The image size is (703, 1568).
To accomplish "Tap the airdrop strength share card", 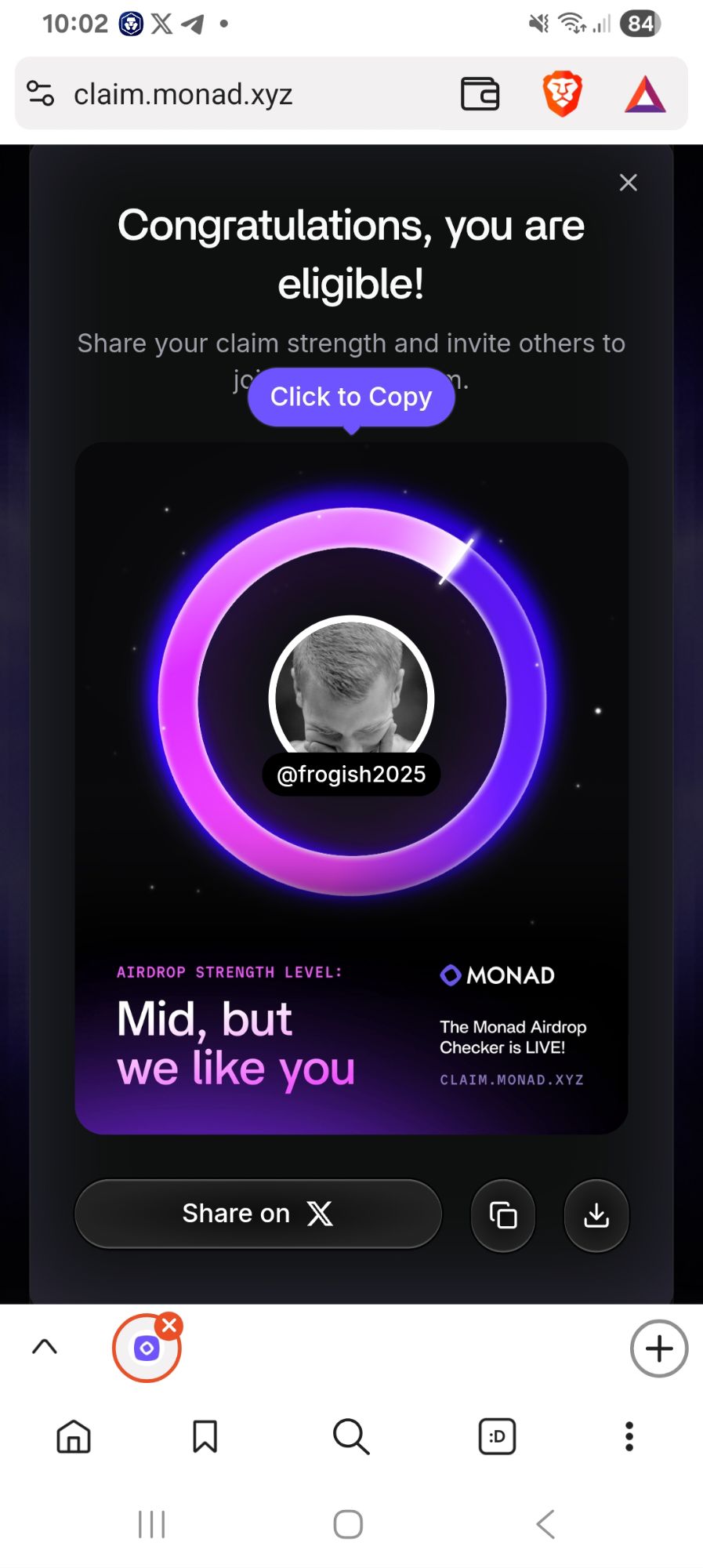I will (x=351, y=787).
